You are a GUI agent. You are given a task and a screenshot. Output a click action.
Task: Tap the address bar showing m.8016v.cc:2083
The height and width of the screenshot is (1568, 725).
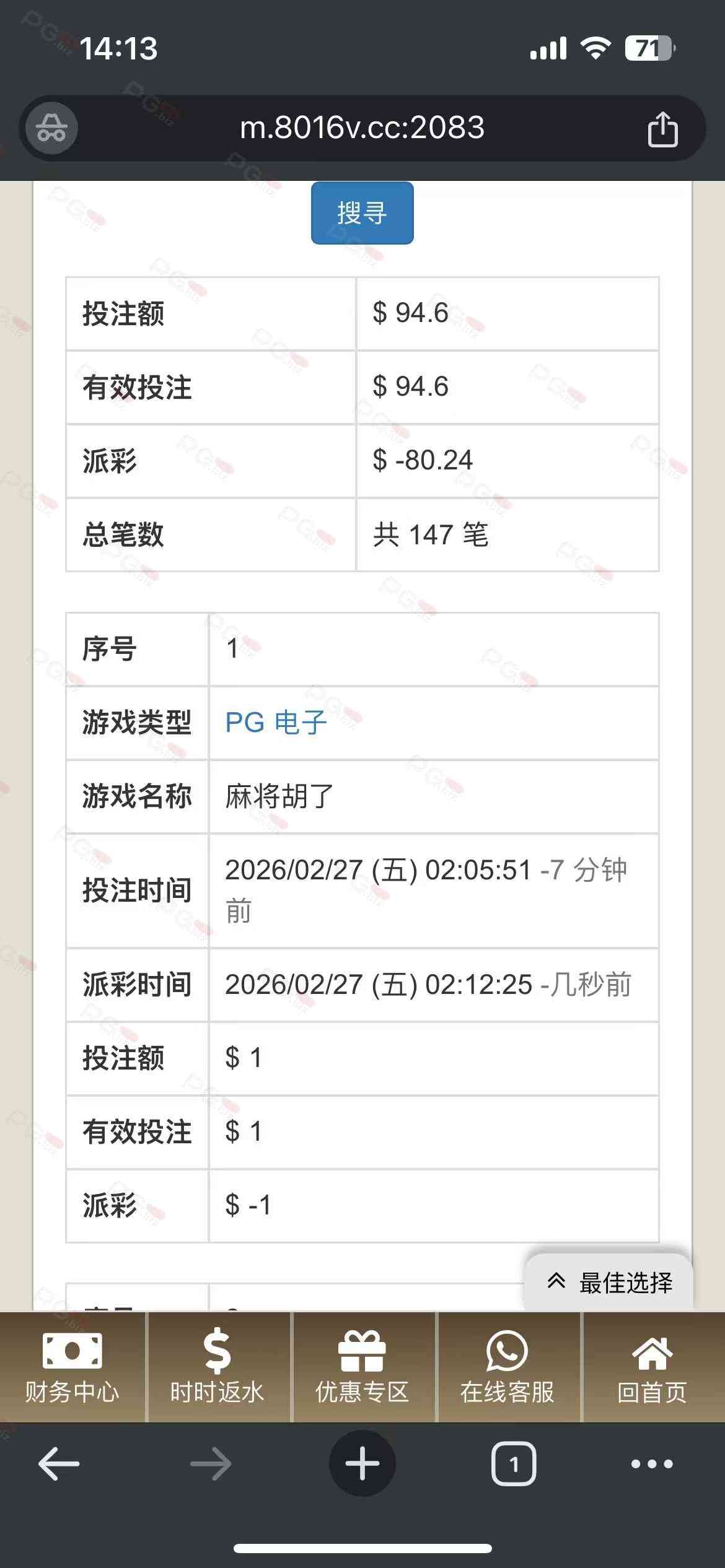coord(362,128)
